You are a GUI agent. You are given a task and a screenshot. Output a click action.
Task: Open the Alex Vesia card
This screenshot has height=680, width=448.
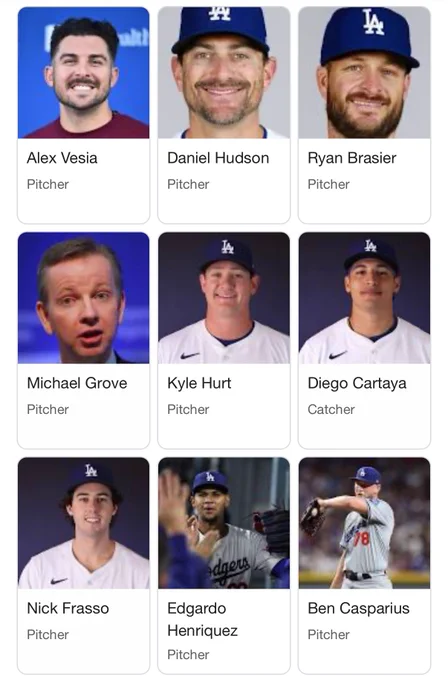click(83, 115)
